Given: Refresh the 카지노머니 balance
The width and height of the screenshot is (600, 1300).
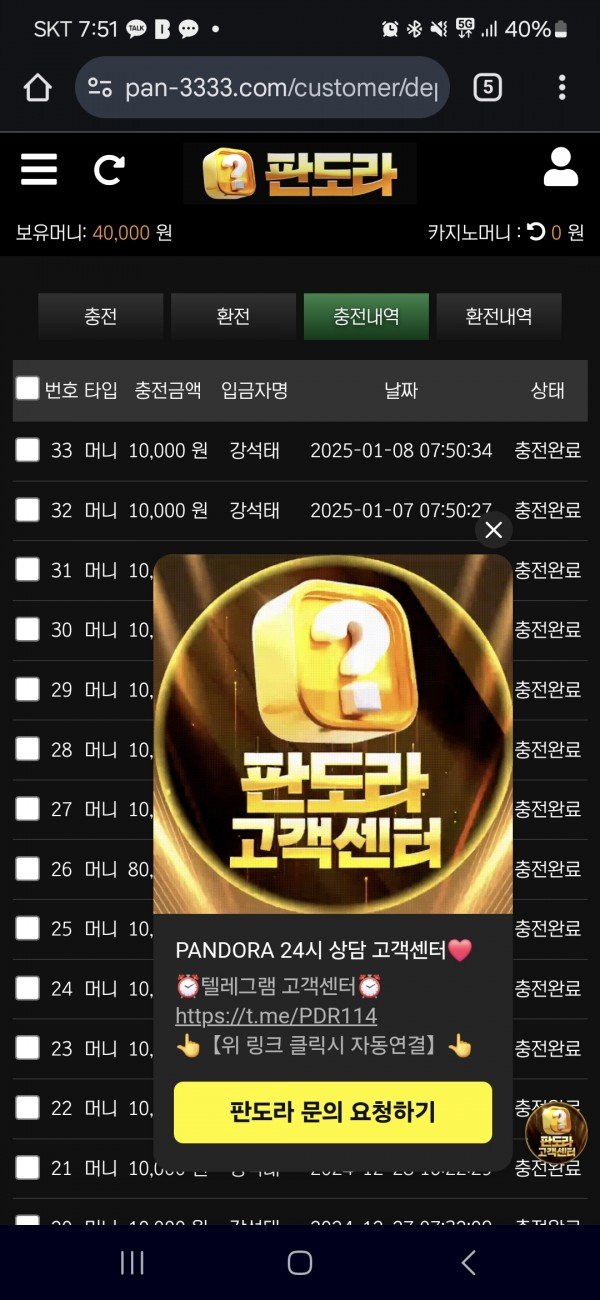Looking at the screenshot, I should pyautogui.click(x=537, y=232).
